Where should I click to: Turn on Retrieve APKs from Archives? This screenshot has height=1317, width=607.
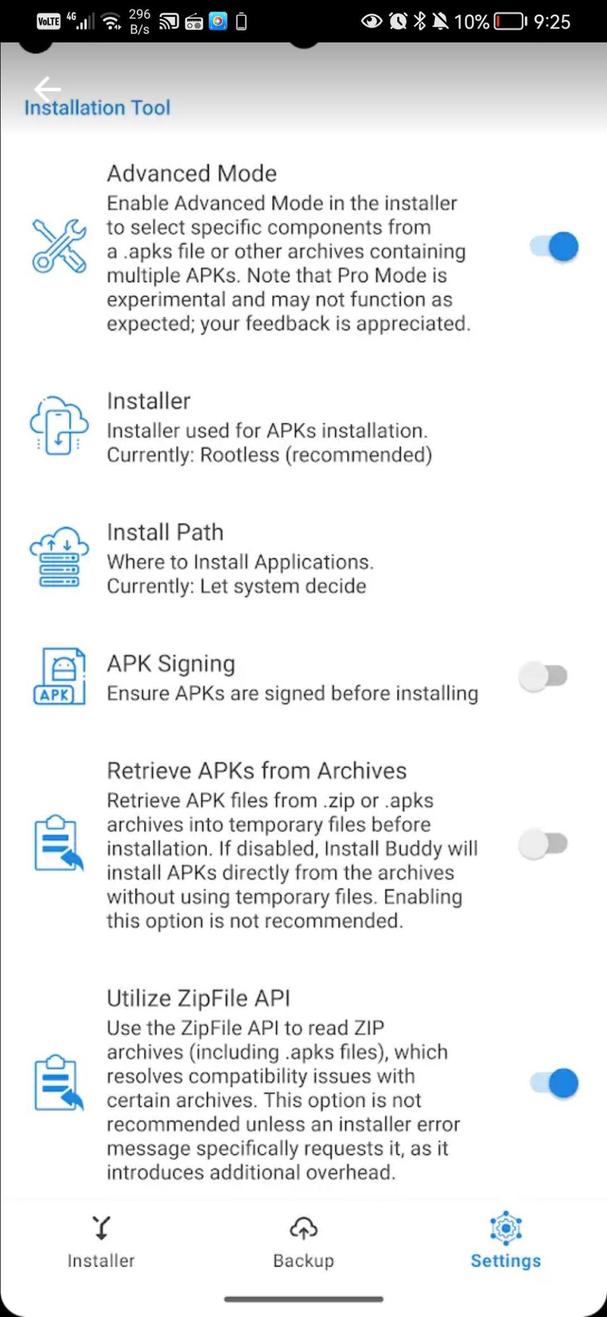(544, 845)
